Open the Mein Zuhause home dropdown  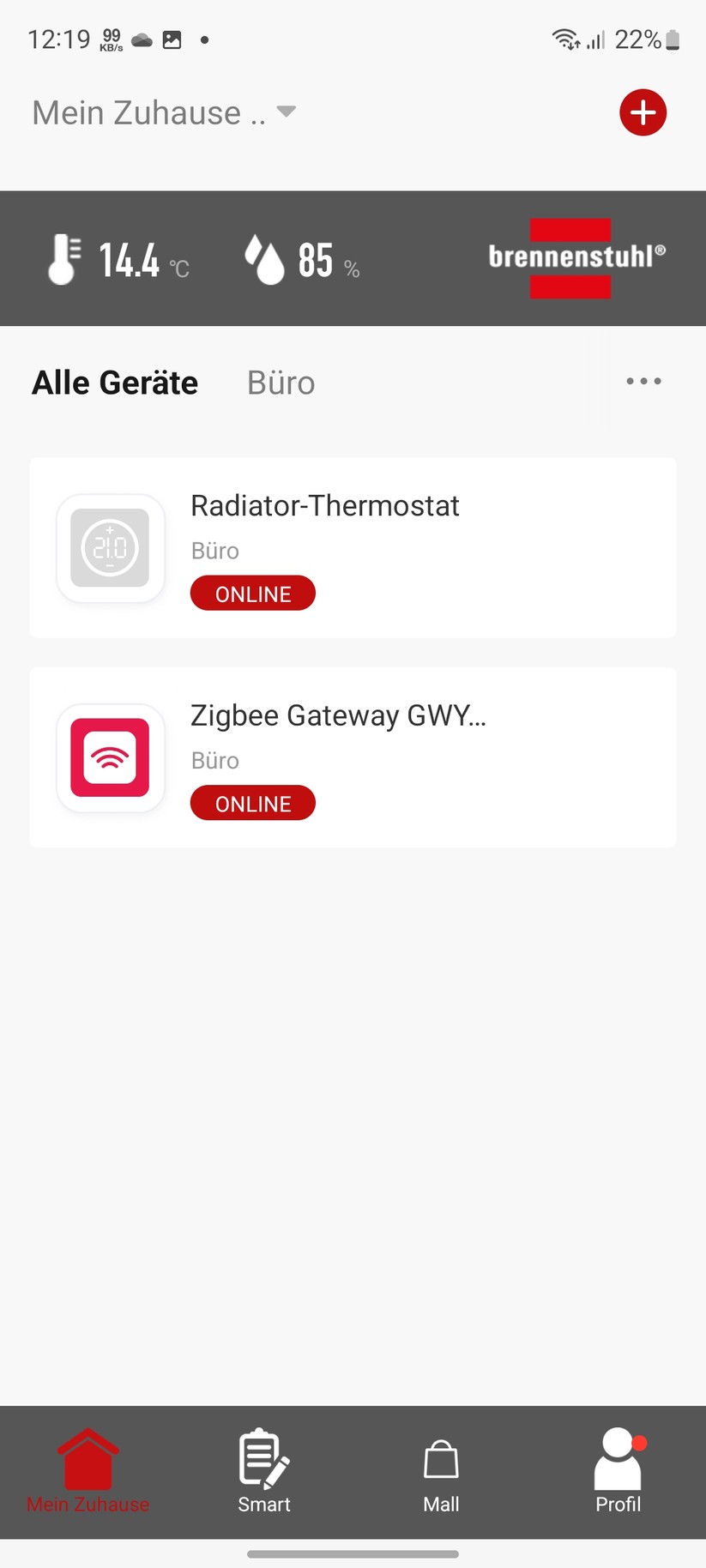[285, 112]
